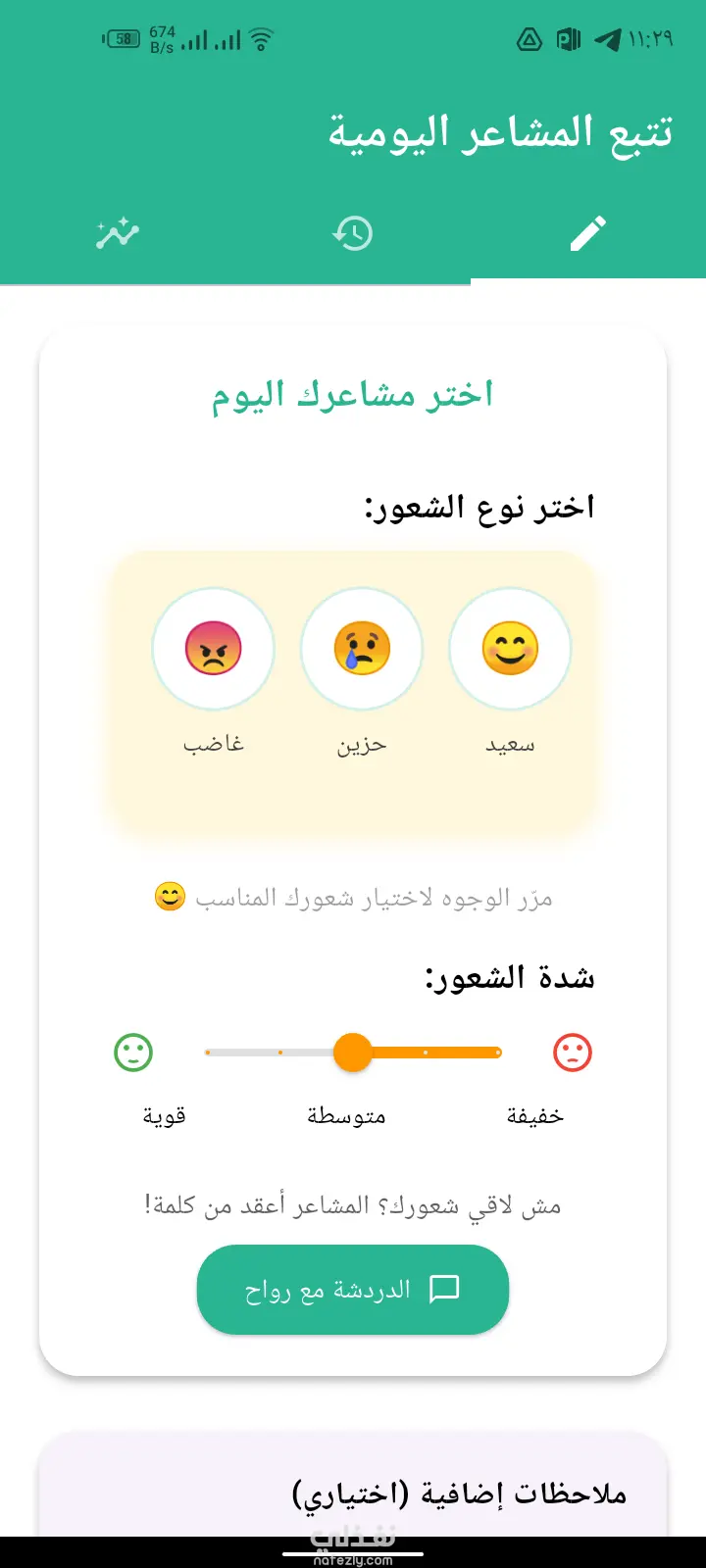Open the insights chart tab
Viewport: 706px width, 1568px height.
point(118,233)
